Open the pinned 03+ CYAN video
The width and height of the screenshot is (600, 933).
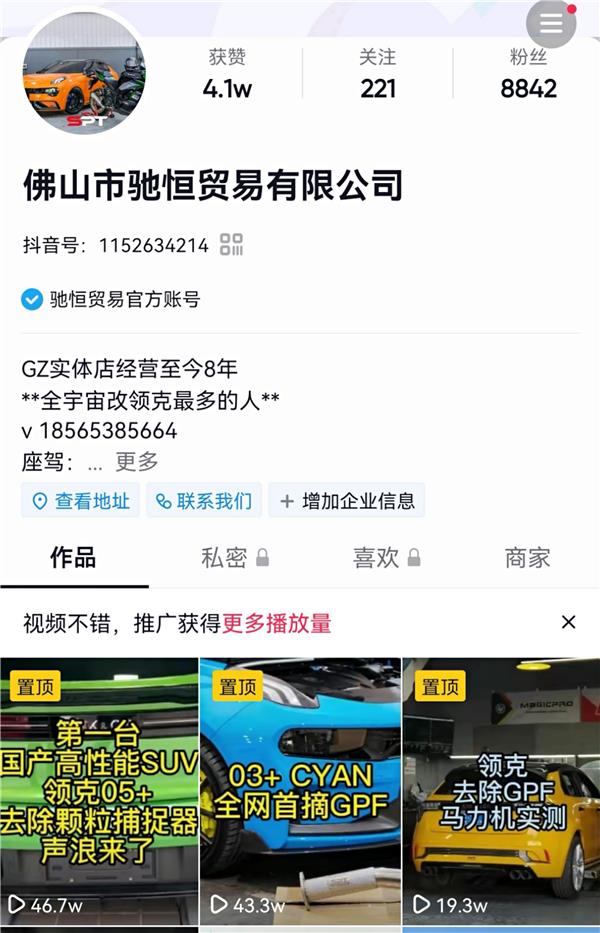pos(300,790)
